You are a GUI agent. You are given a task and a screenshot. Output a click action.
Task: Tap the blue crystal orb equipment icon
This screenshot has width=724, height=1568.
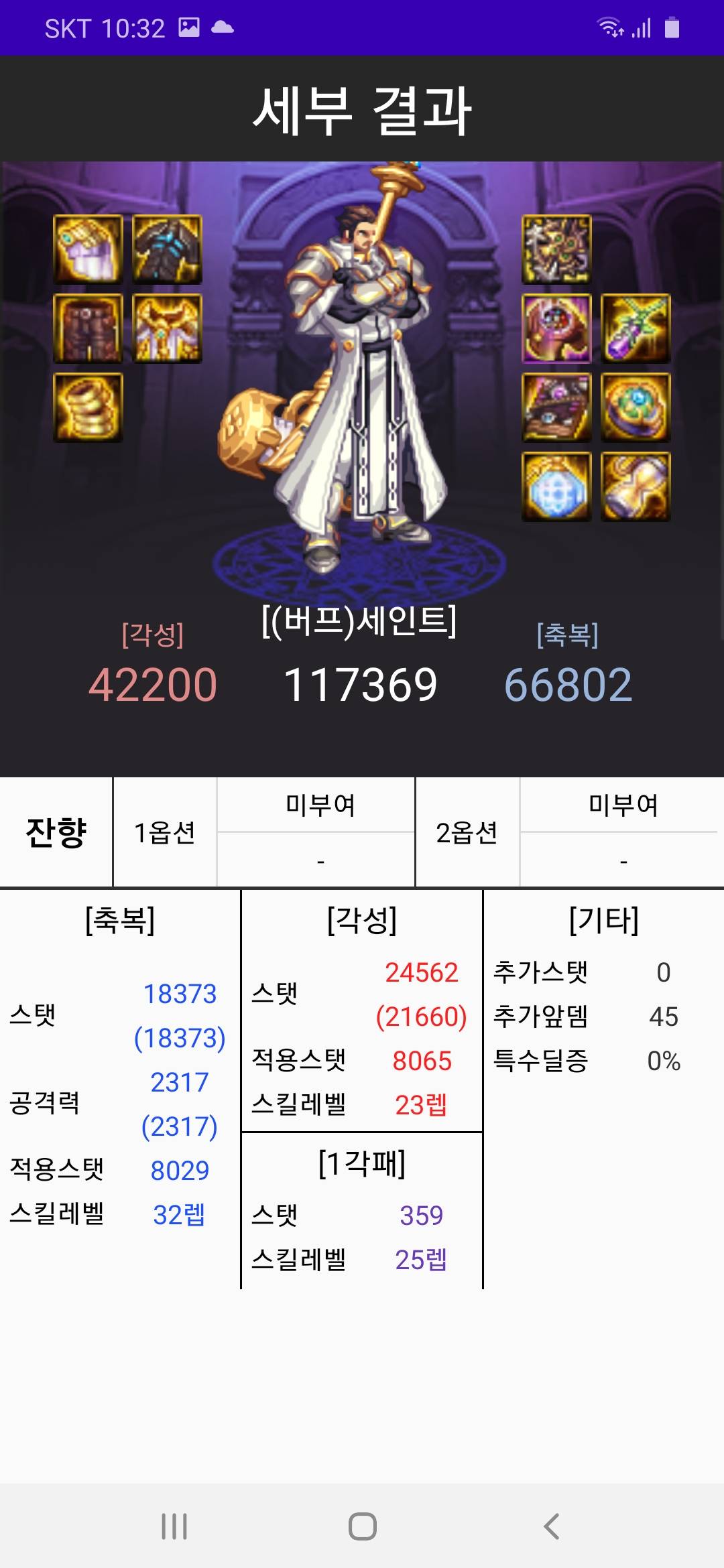click(556, 486)
